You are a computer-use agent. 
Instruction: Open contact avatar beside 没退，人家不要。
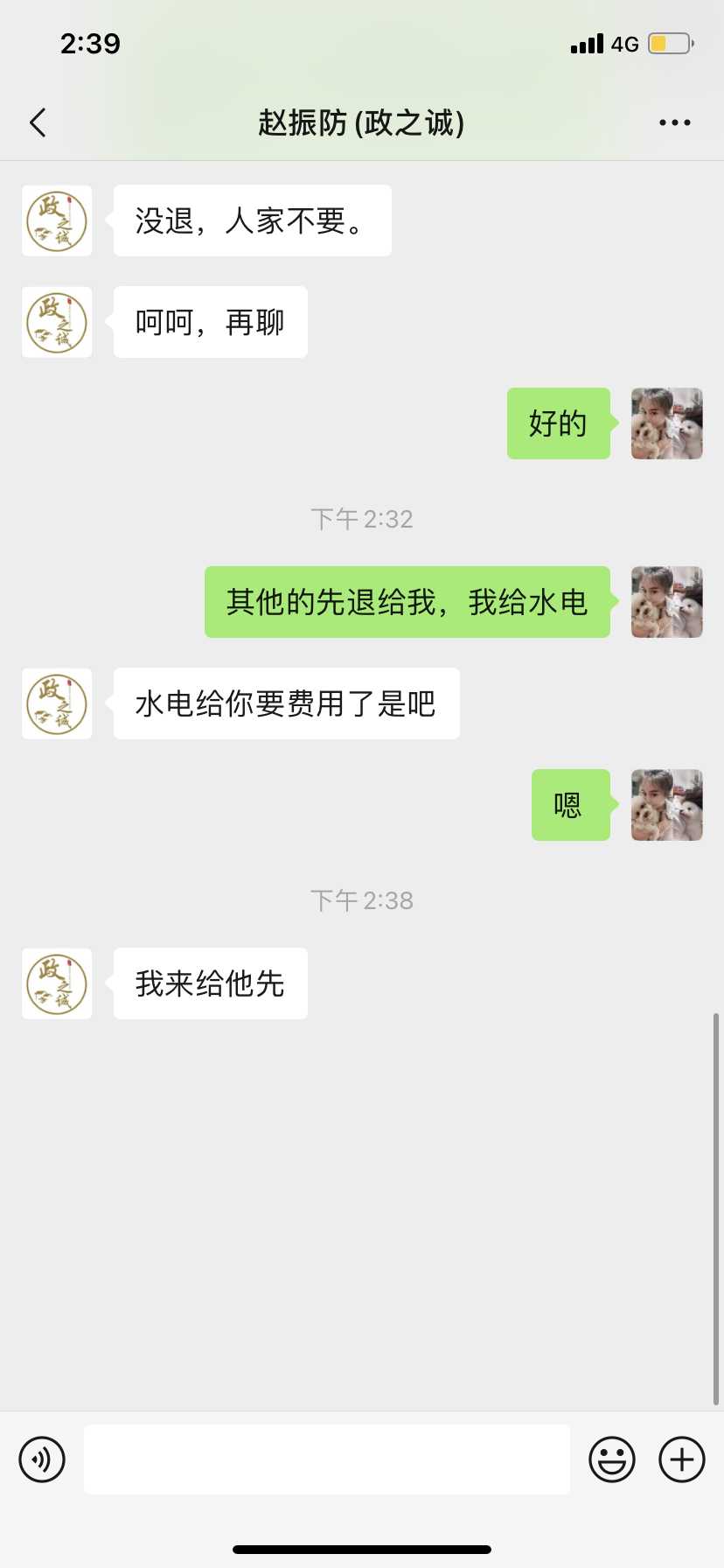pos(57,220)
